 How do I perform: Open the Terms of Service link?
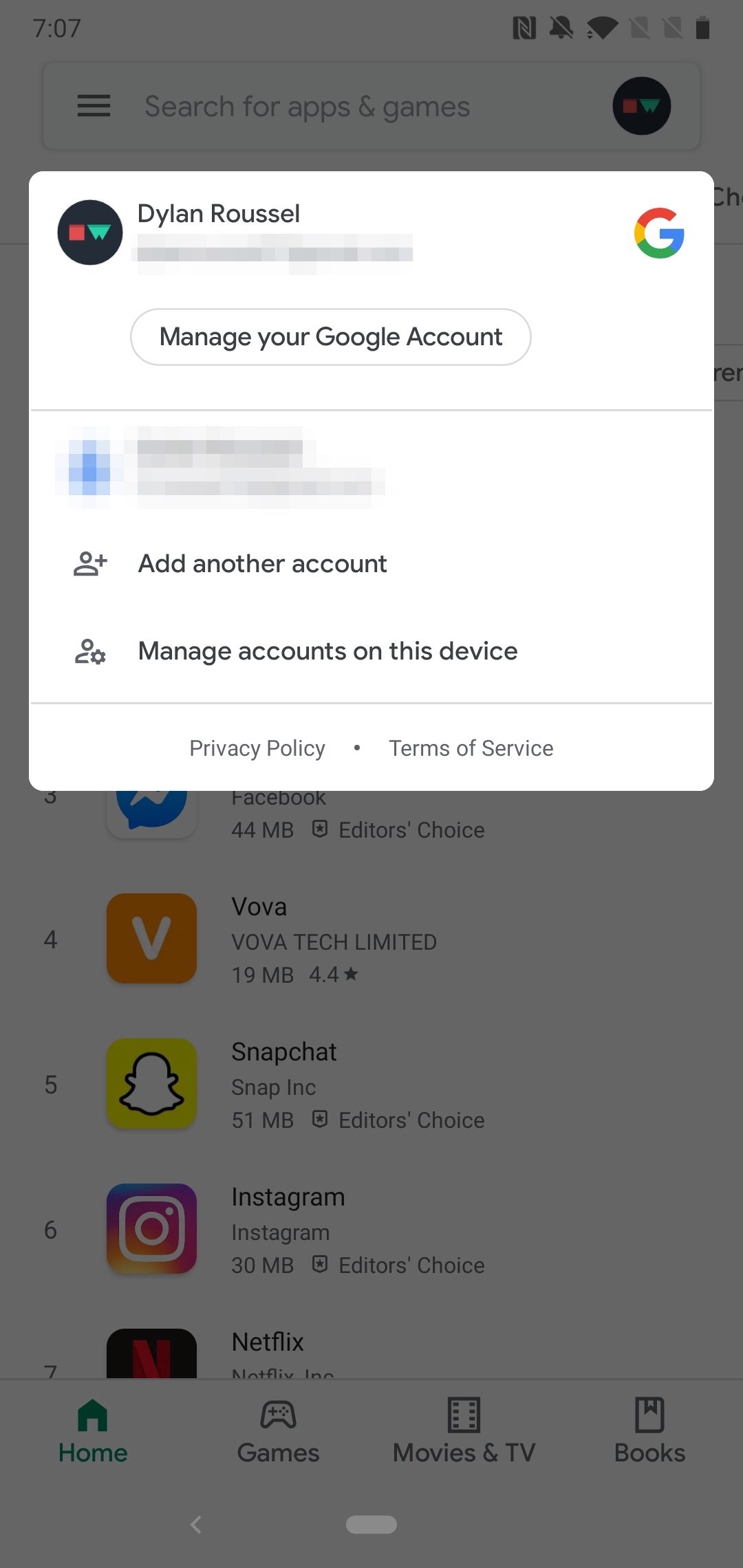[471, 748]
